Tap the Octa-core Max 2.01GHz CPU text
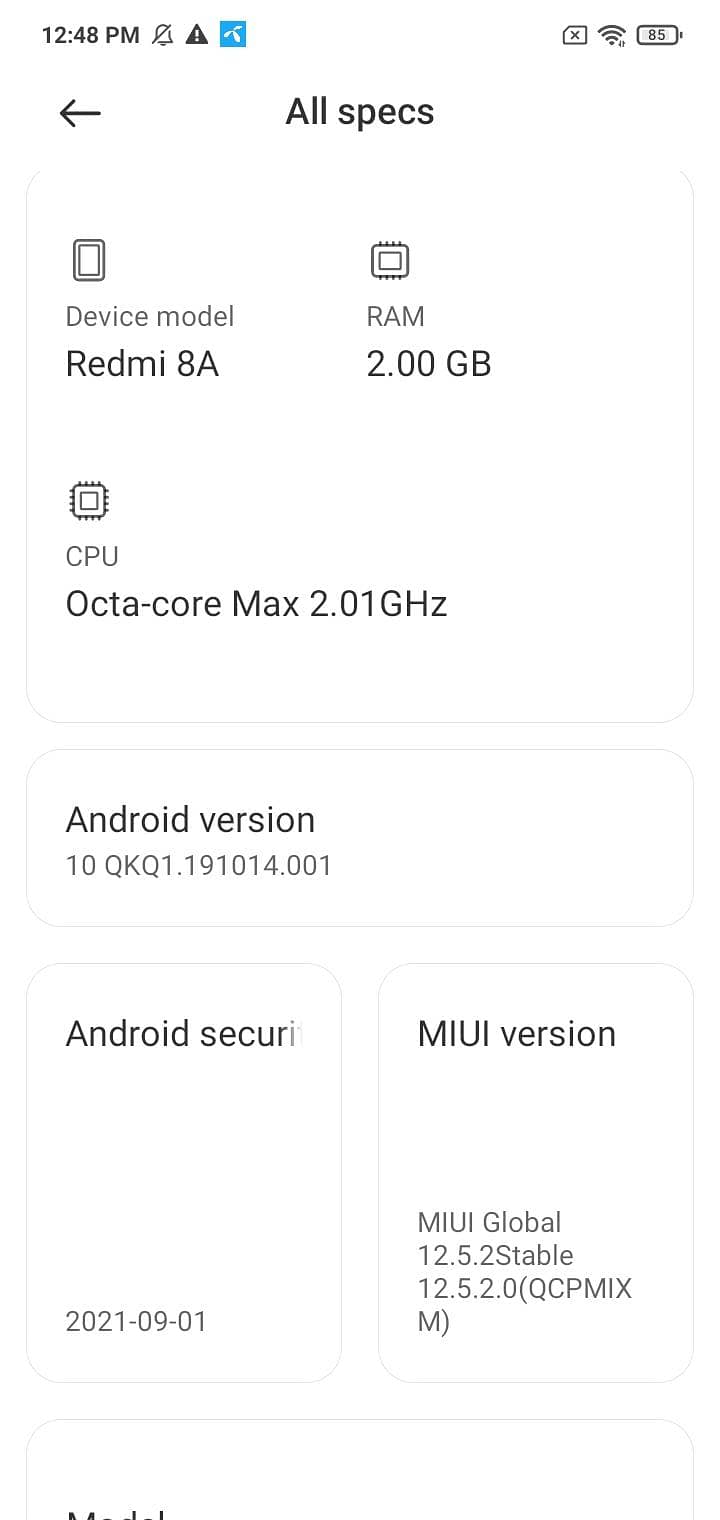 (256, 603)
